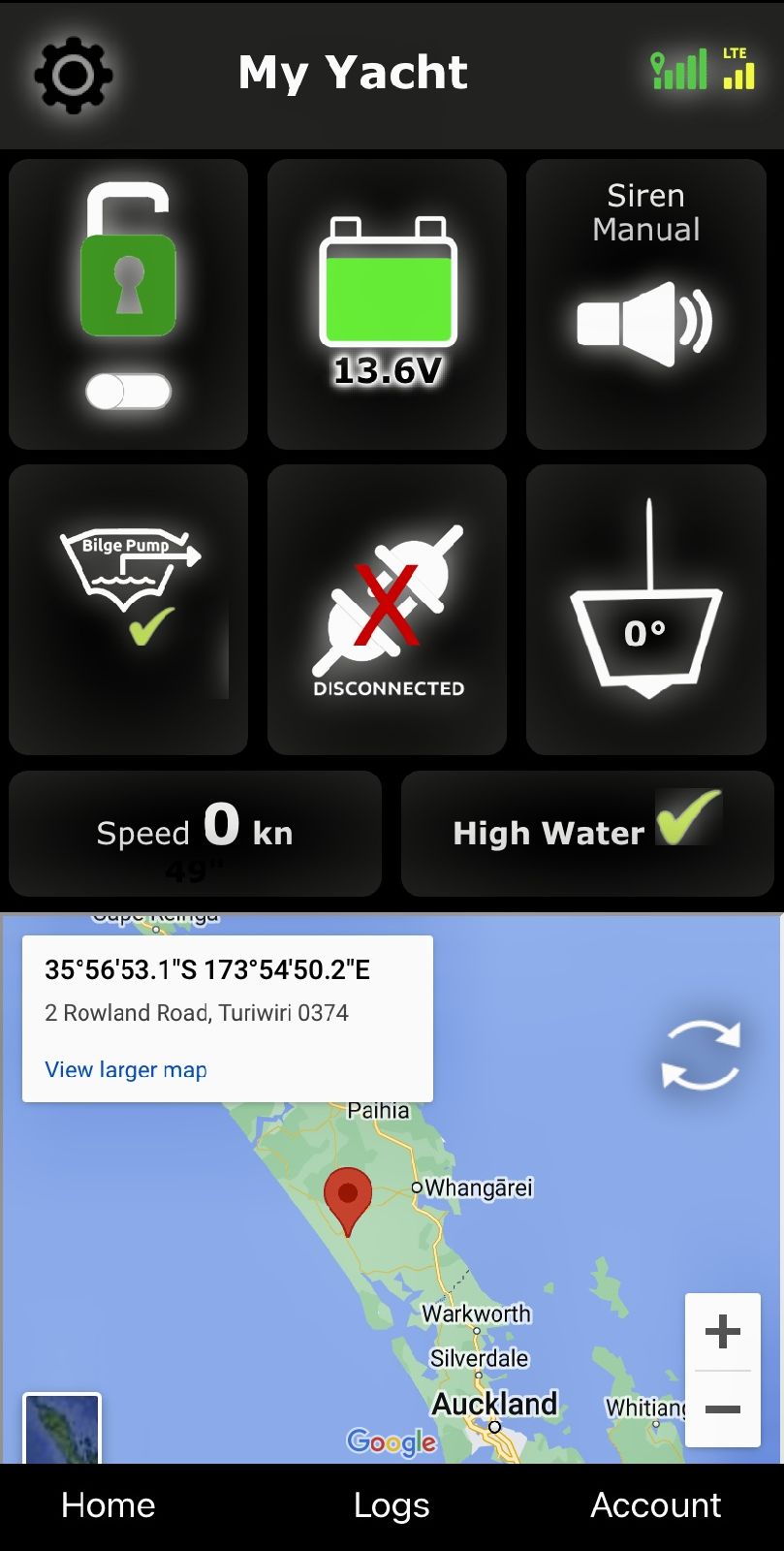Tap the disconnected shore power plug icon
Image resolution: width=784 pixels, height=1551 pixels.
(x=387, y=601)
